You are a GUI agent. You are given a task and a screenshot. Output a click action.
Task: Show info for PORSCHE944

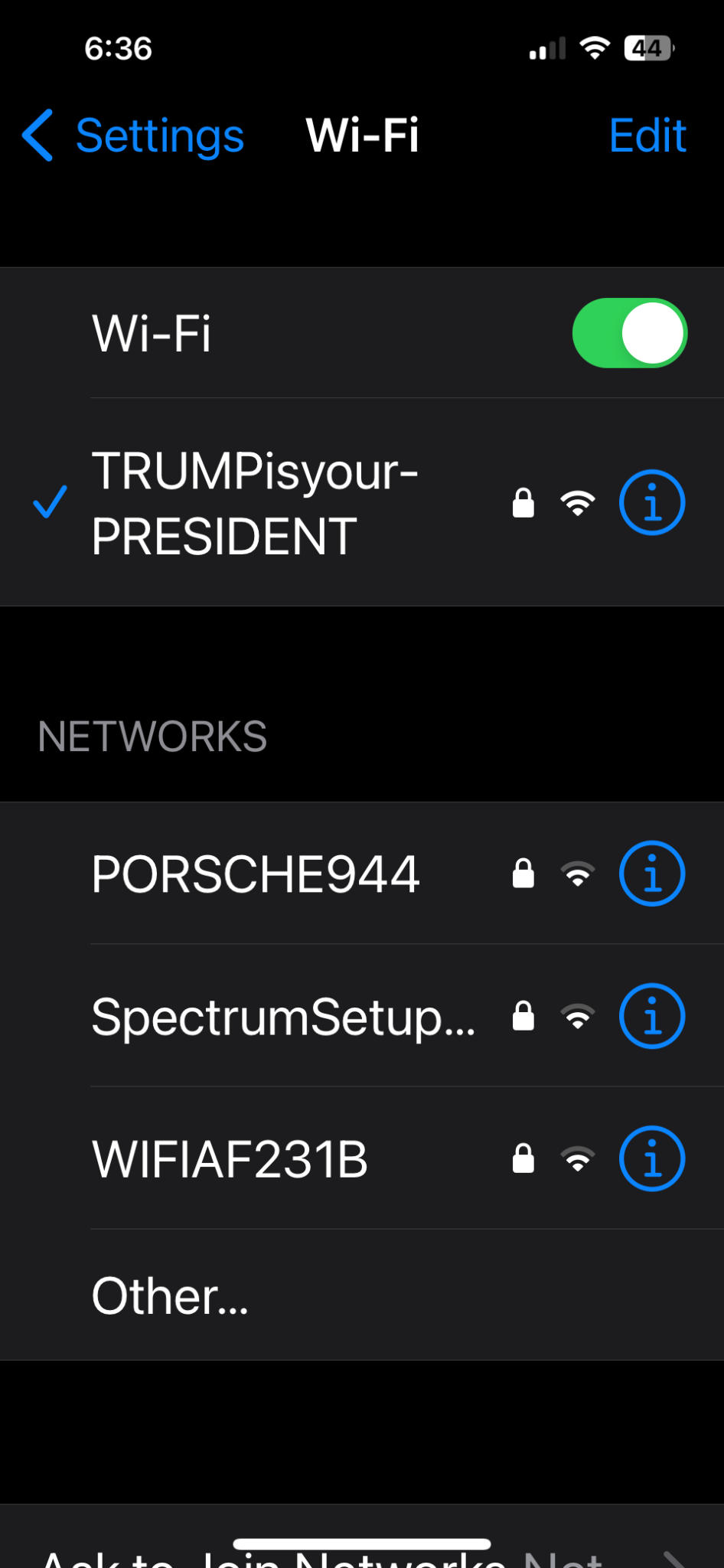651,874
